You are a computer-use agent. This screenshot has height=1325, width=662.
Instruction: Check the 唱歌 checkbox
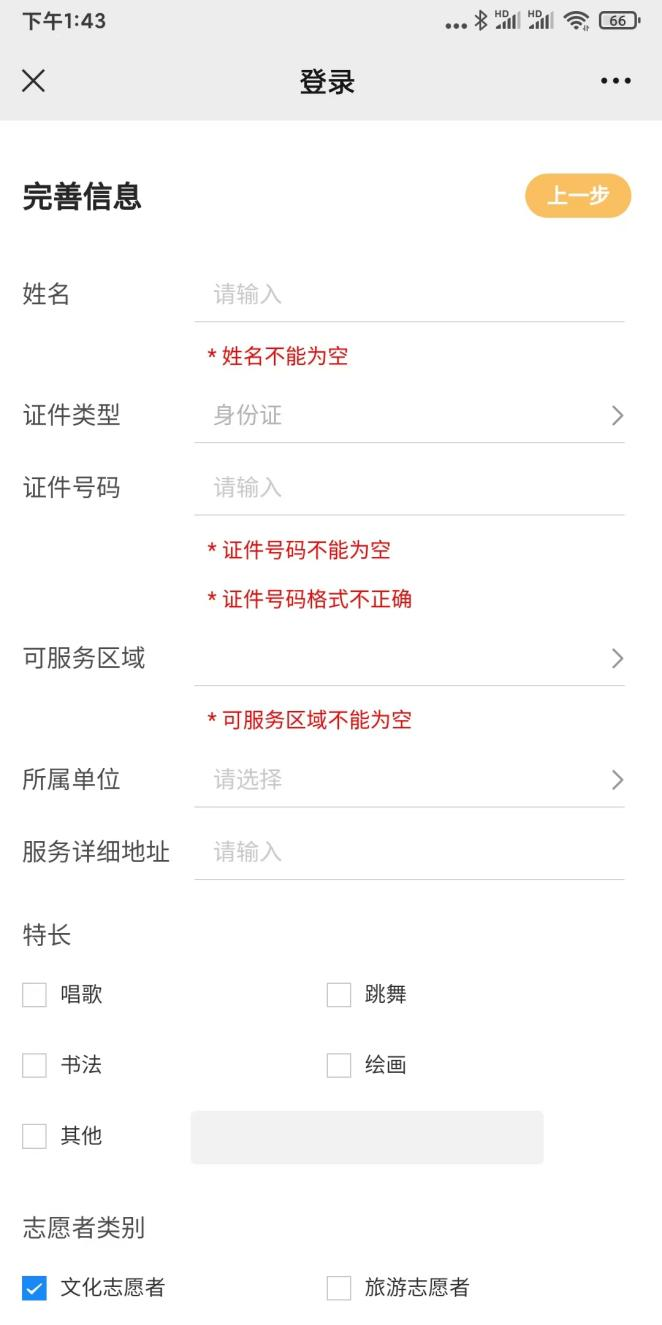click(35, 995)
